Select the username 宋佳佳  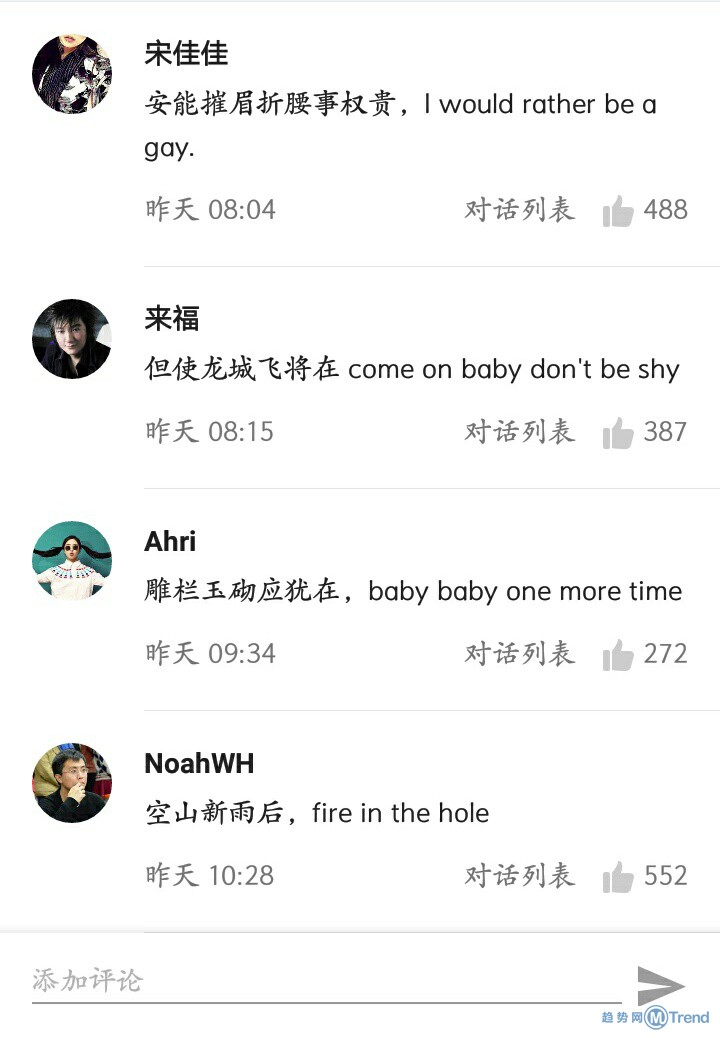[x=186, y=55]
